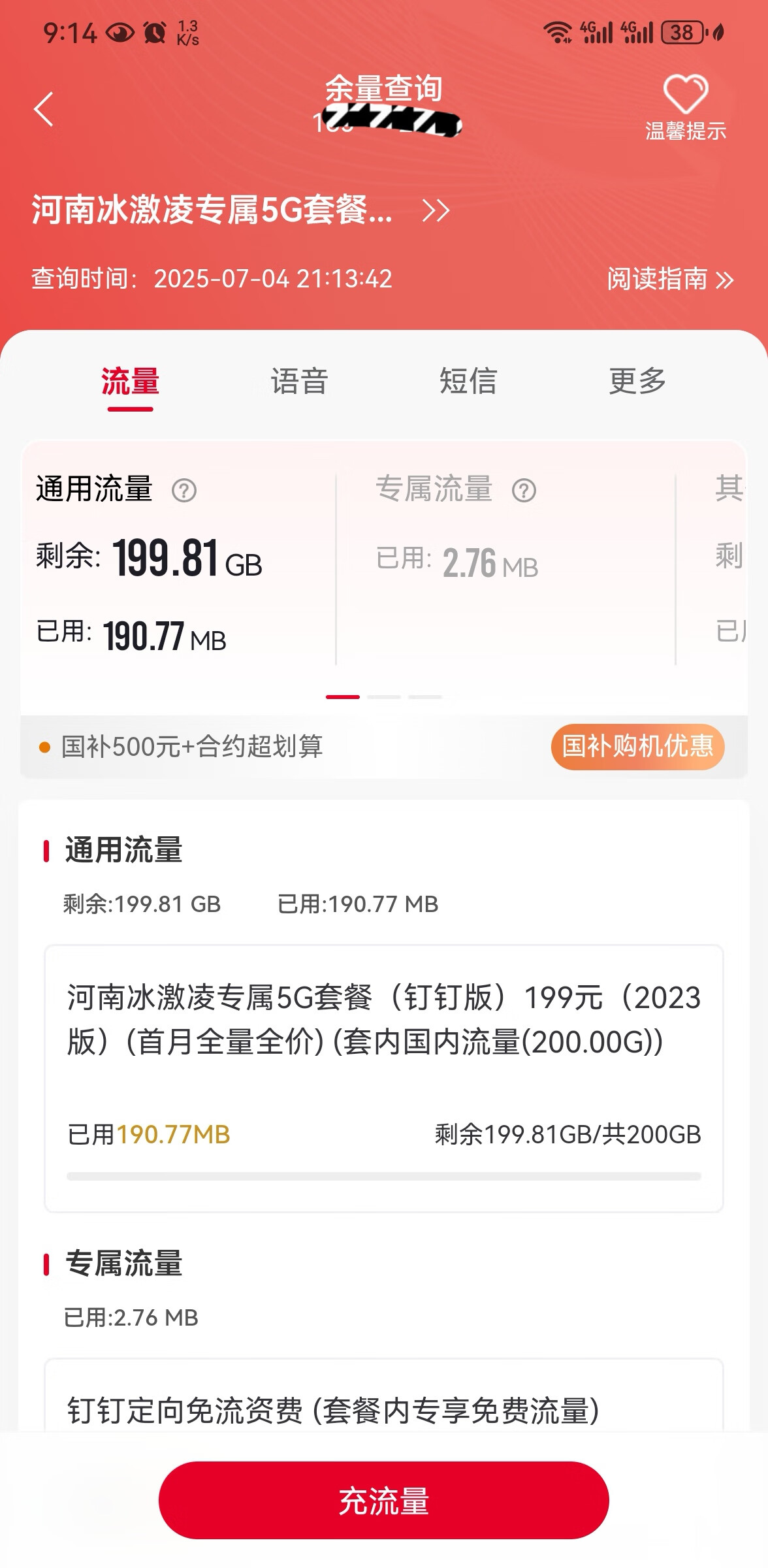The width and height of the screenshot is (768, 1568).
Task: Tap the help icon beside 通用流量
Action: [x=184, y=490]
